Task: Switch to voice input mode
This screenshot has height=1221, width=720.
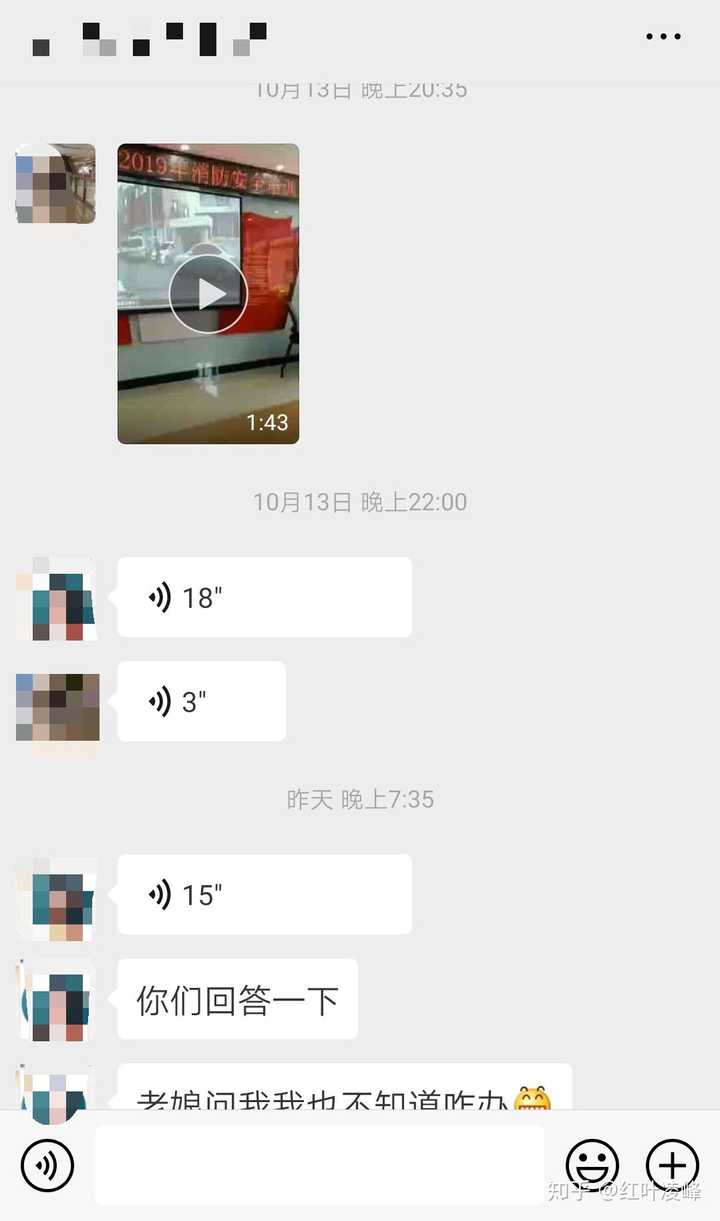Action: 47,1165
